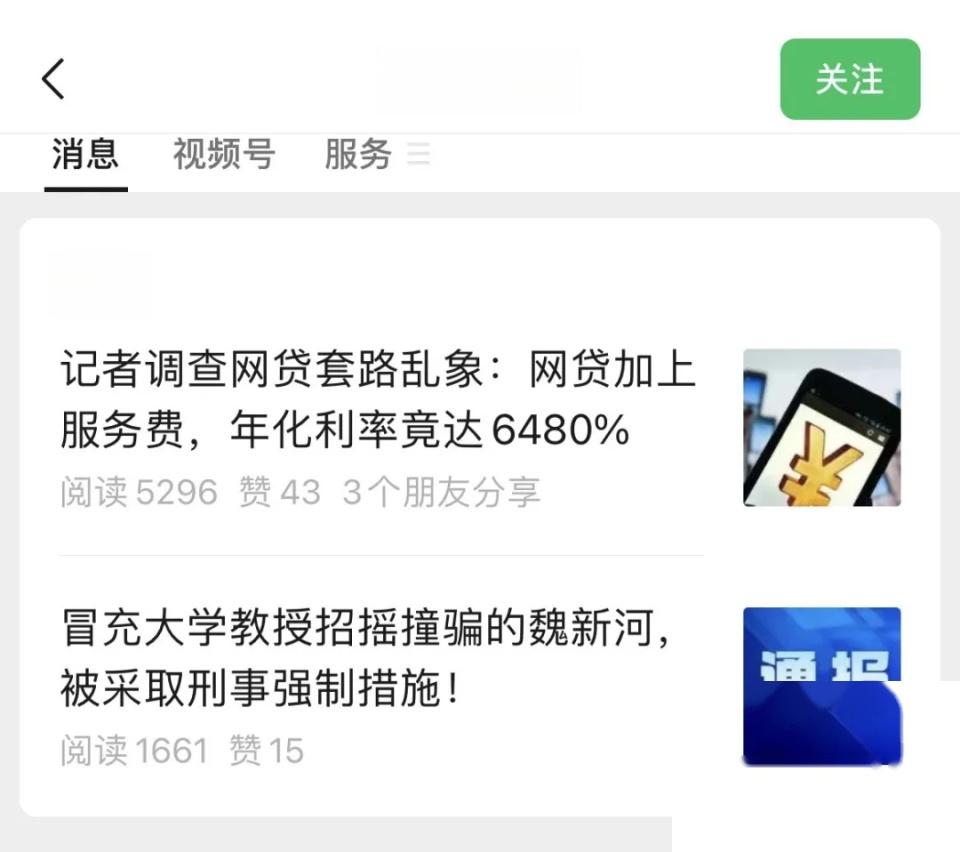Open the 服务 tab menu

point(376,155)
